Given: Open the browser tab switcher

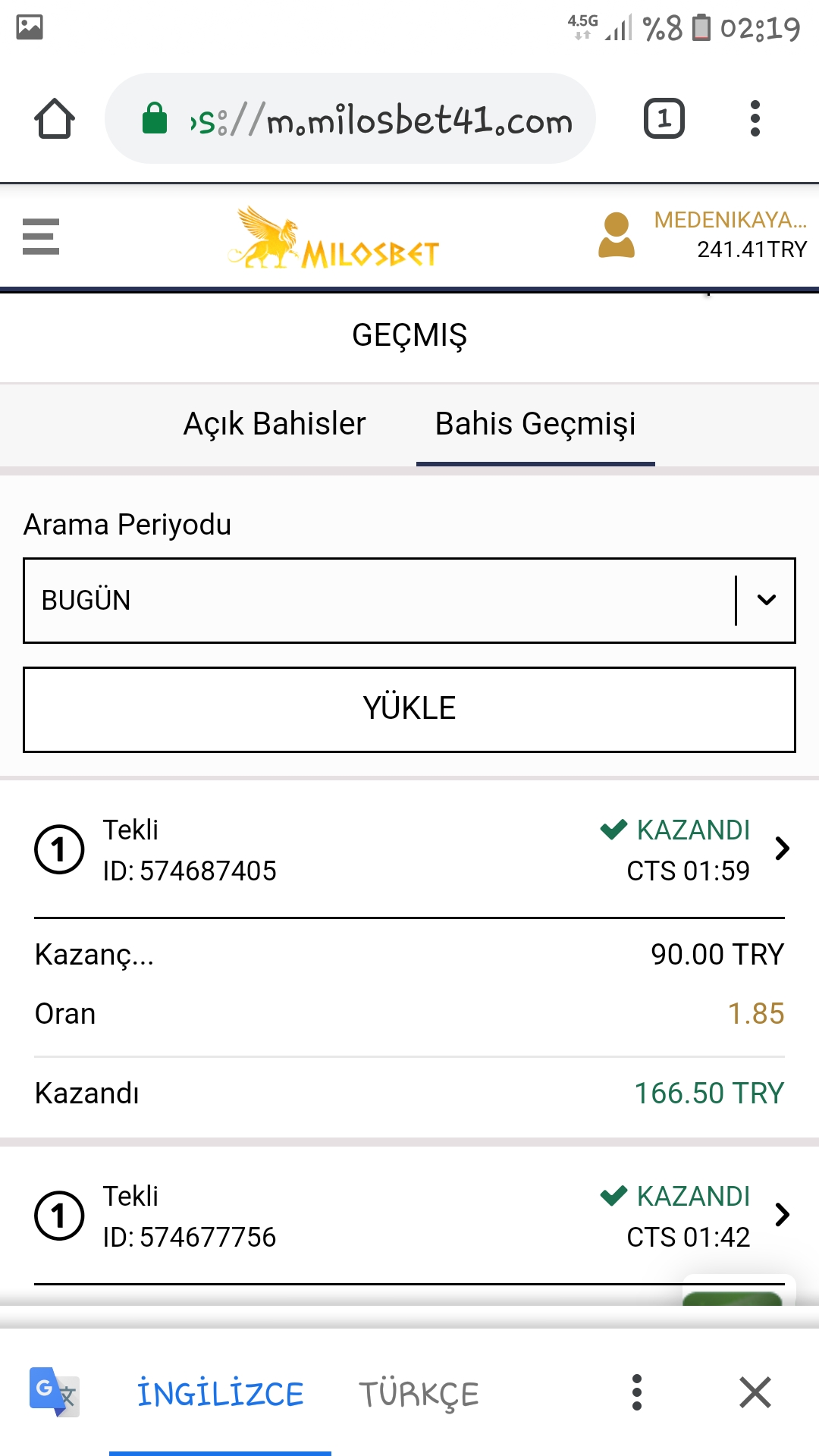Looking at the screenshot, I should point(664,119).
